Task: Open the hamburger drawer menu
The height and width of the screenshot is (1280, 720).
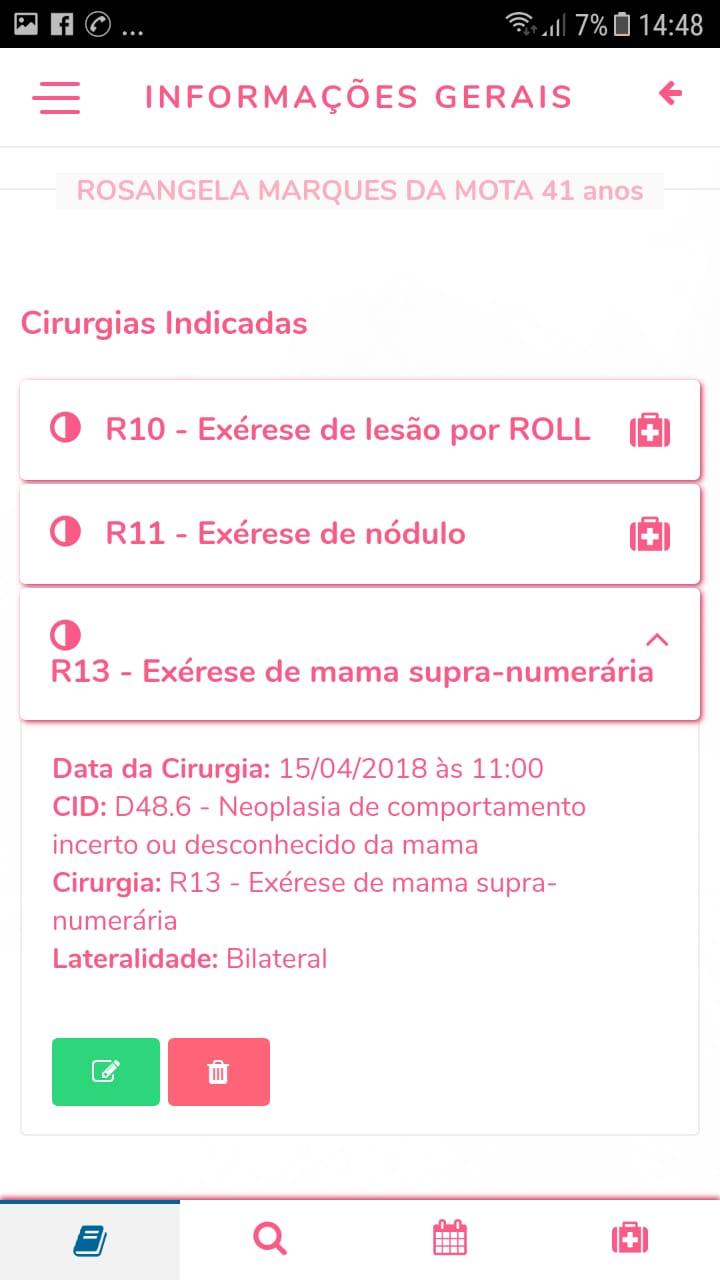Action: click(56, 97)
